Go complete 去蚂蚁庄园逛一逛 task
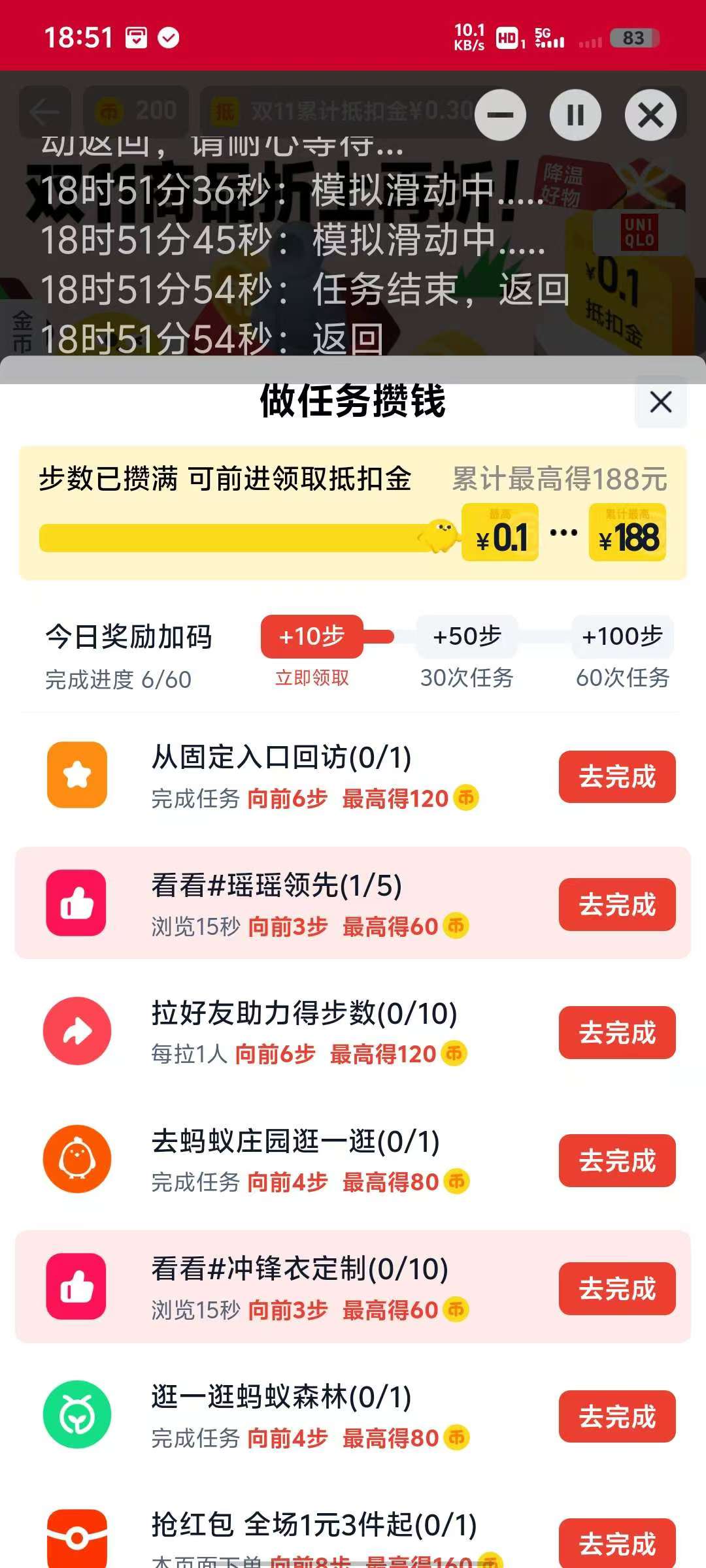 616,1161
